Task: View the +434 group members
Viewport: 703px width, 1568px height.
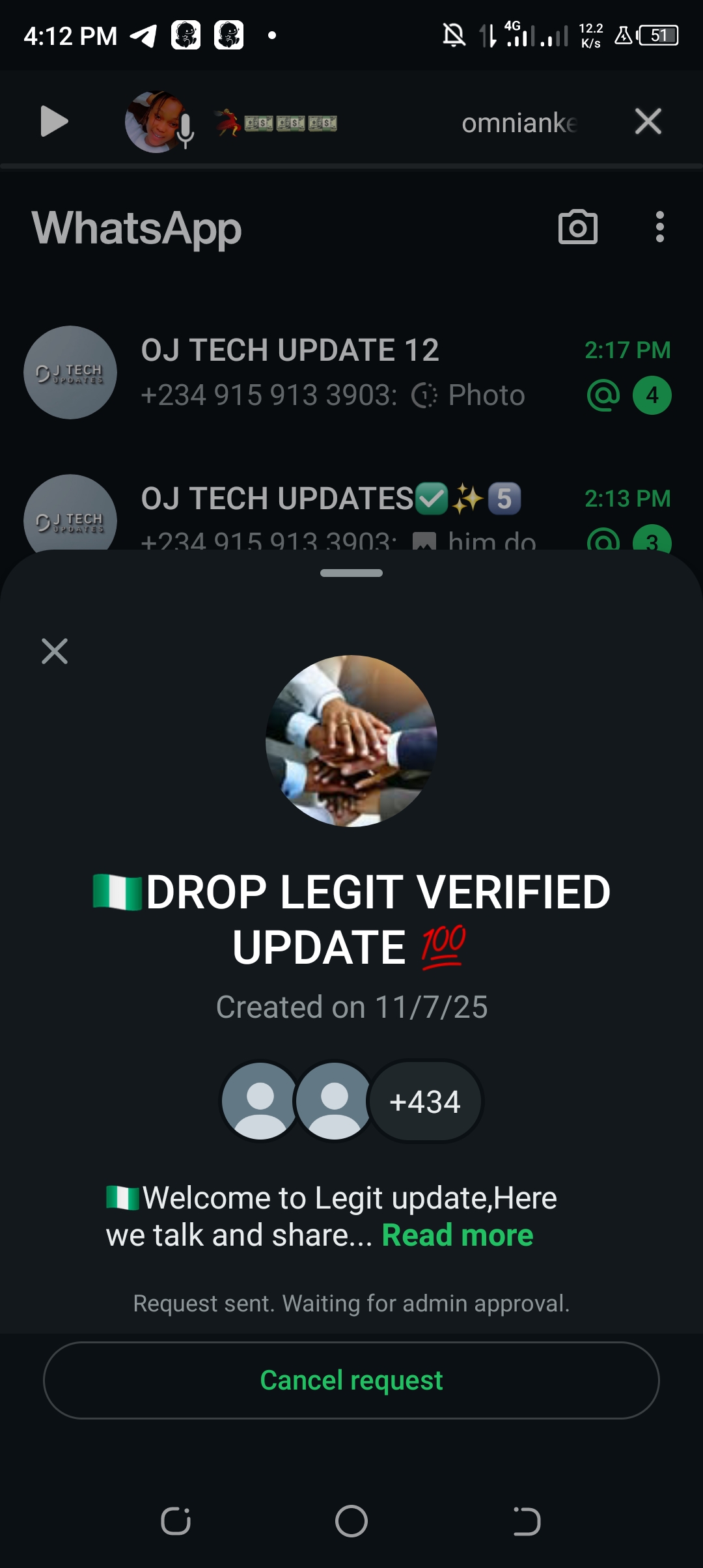Action: [424, 1102]
